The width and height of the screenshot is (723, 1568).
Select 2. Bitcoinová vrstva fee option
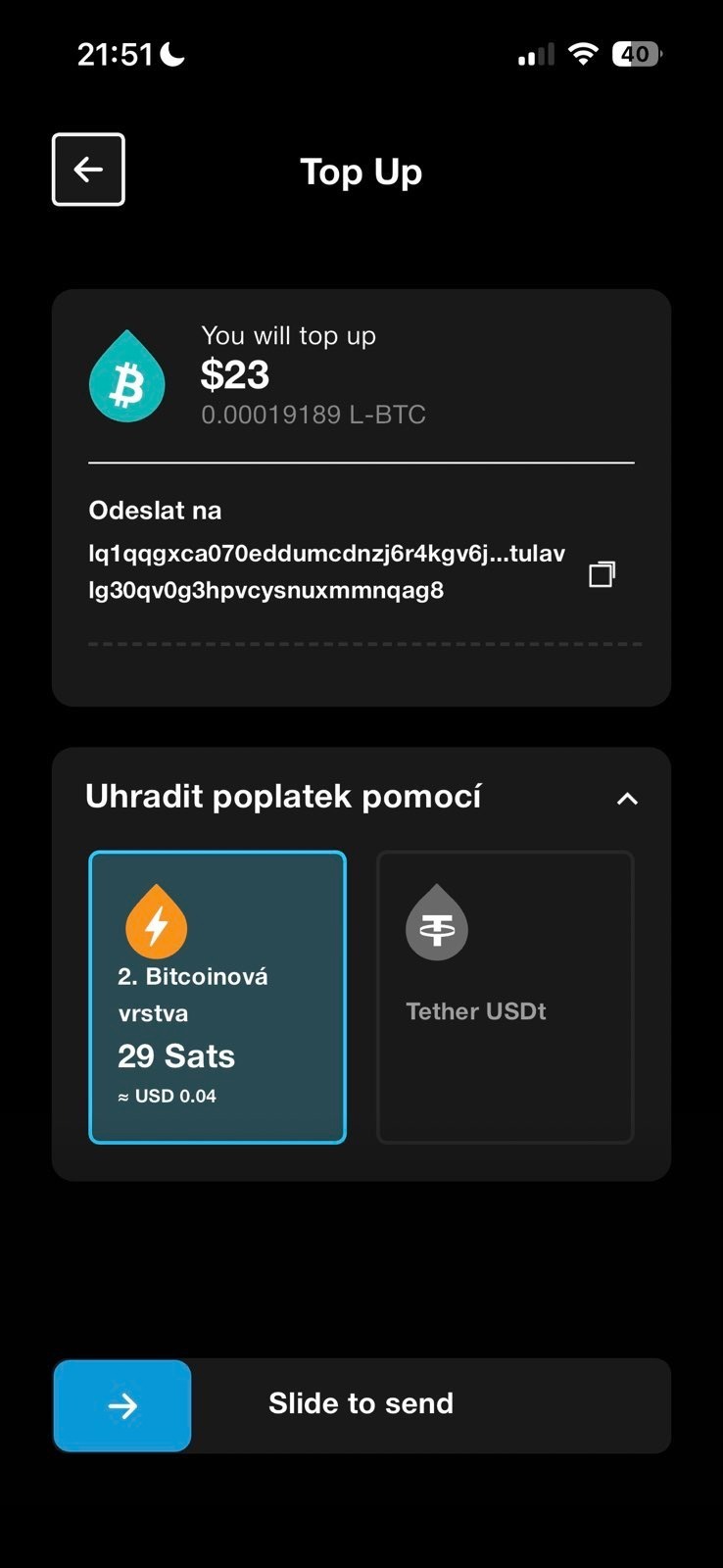coord(217,997)
